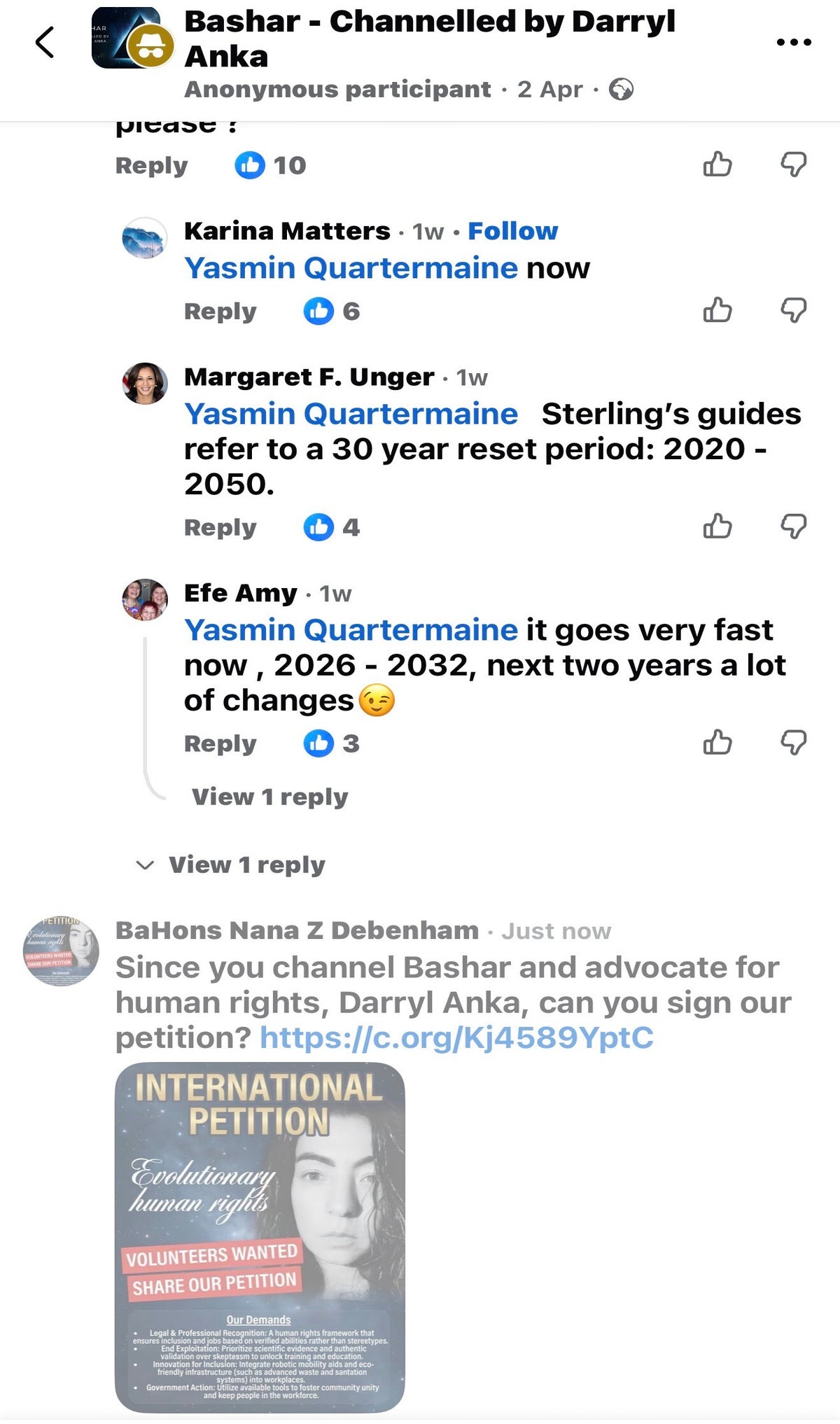Image resolution: width=840 pixels, height=1424 pixels.
Task: Like Efe Amy's comment
Action: click(x=717, y=742)
